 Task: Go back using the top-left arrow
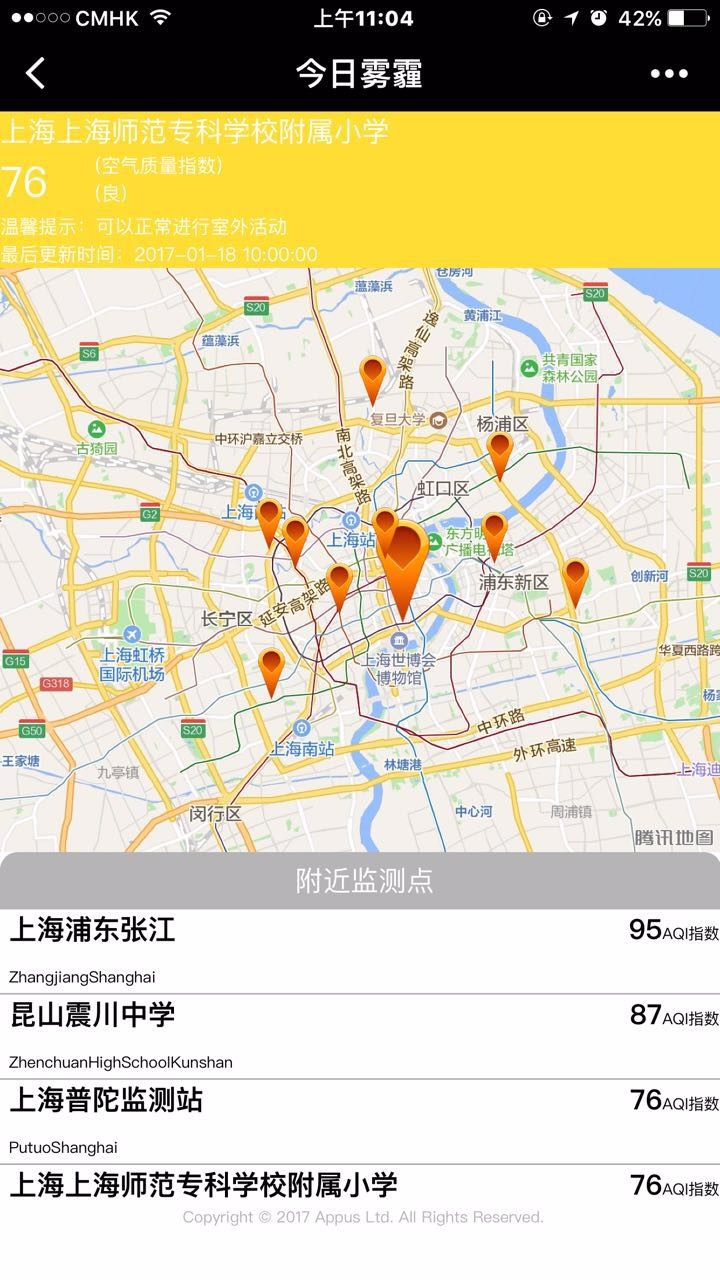(x=36, y=73)
